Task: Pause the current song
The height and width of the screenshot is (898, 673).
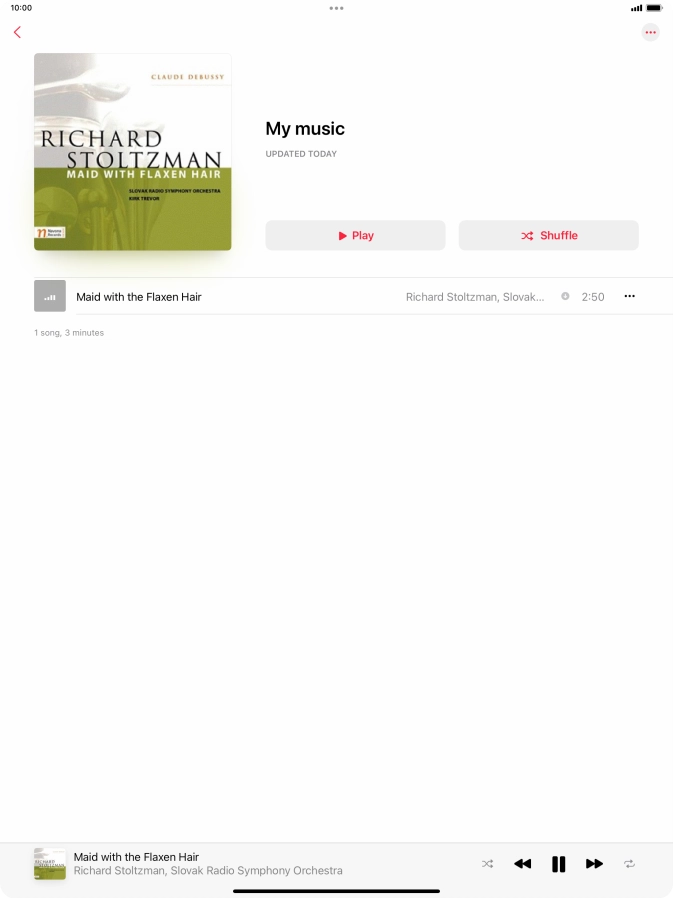Action: point(558,864)
